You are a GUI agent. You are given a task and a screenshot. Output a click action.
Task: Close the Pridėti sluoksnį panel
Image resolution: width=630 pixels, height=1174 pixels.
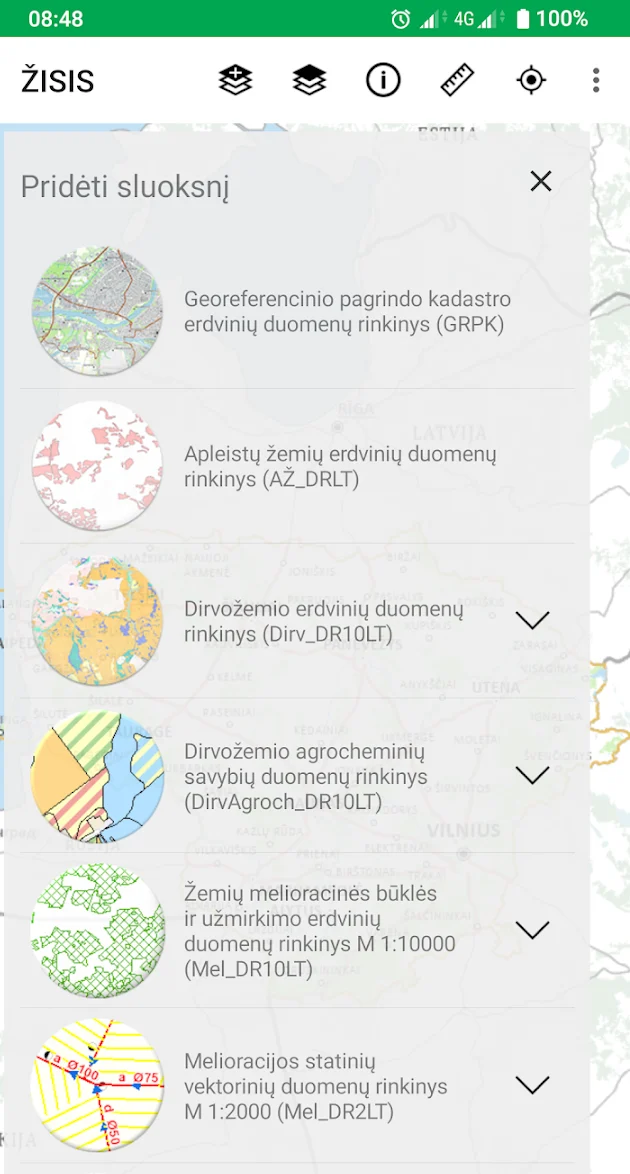pos(540,181)
